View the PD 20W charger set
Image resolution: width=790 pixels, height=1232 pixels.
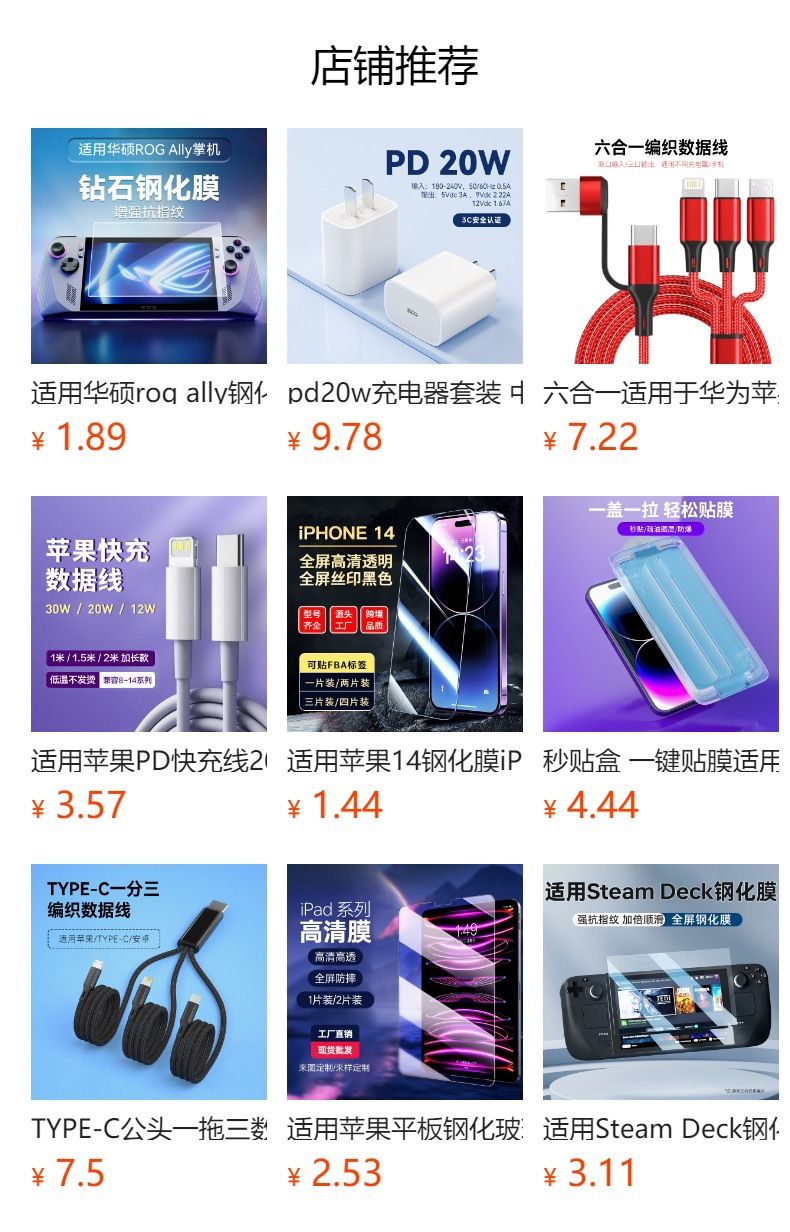coord(405,246)
